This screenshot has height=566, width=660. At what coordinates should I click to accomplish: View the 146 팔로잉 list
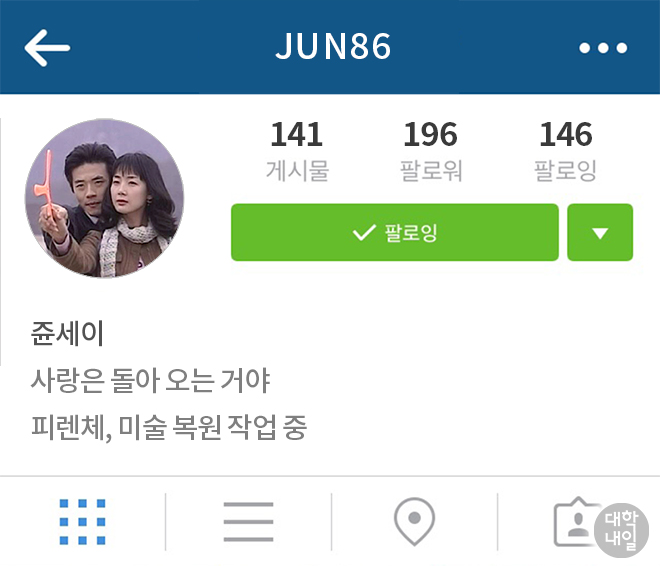click(565, 150)
